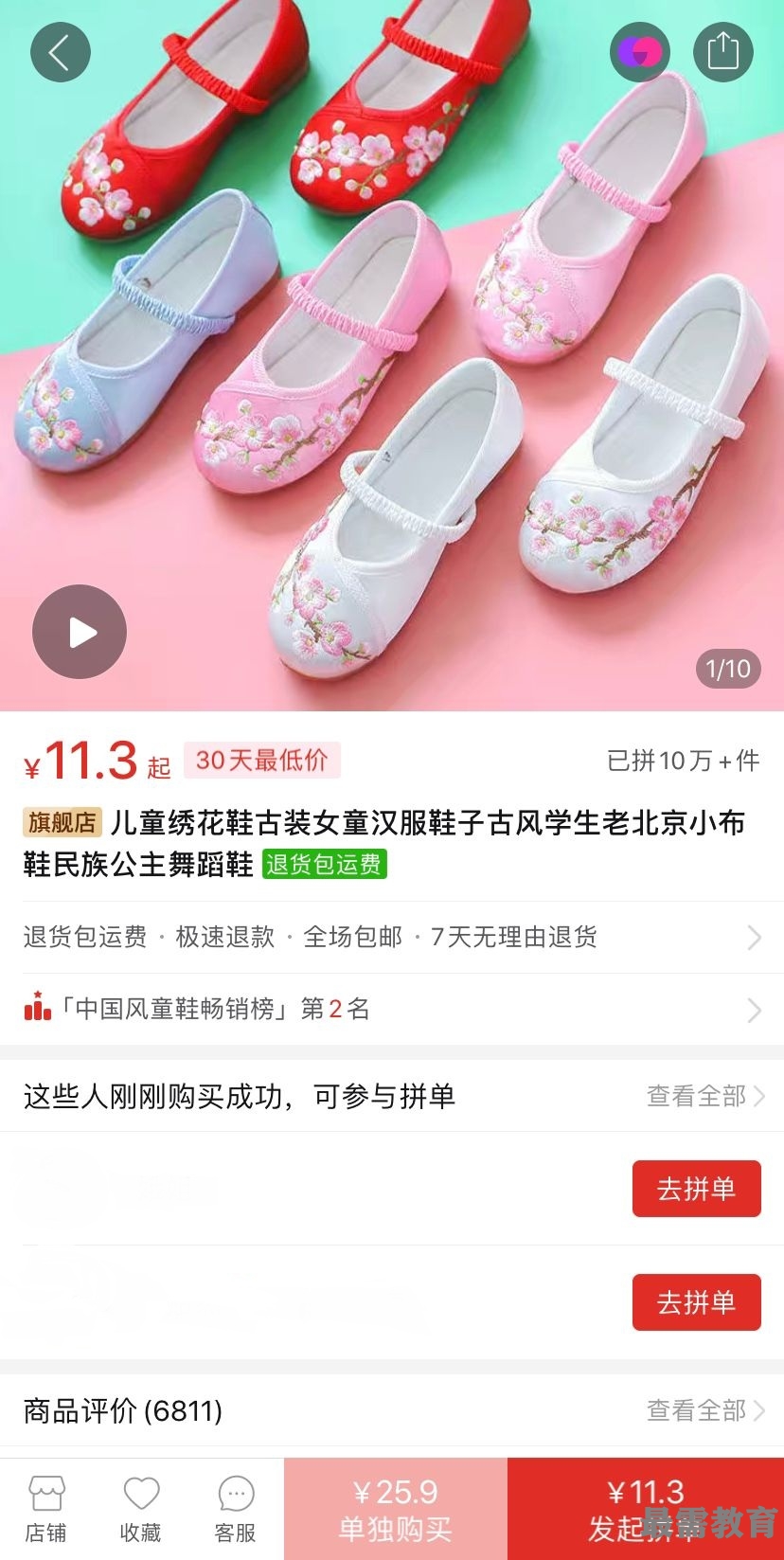Image resolution: width=784 pixels, height=1560 pixels.
Task: Join the first group via 去拼单
Action: [x=696, y=1189]
